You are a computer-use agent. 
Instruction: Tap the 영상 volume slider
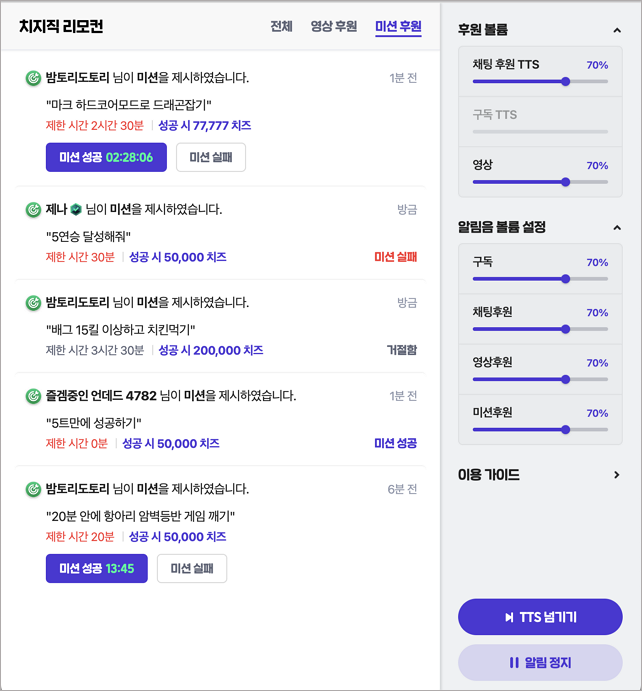pos(540,182)
